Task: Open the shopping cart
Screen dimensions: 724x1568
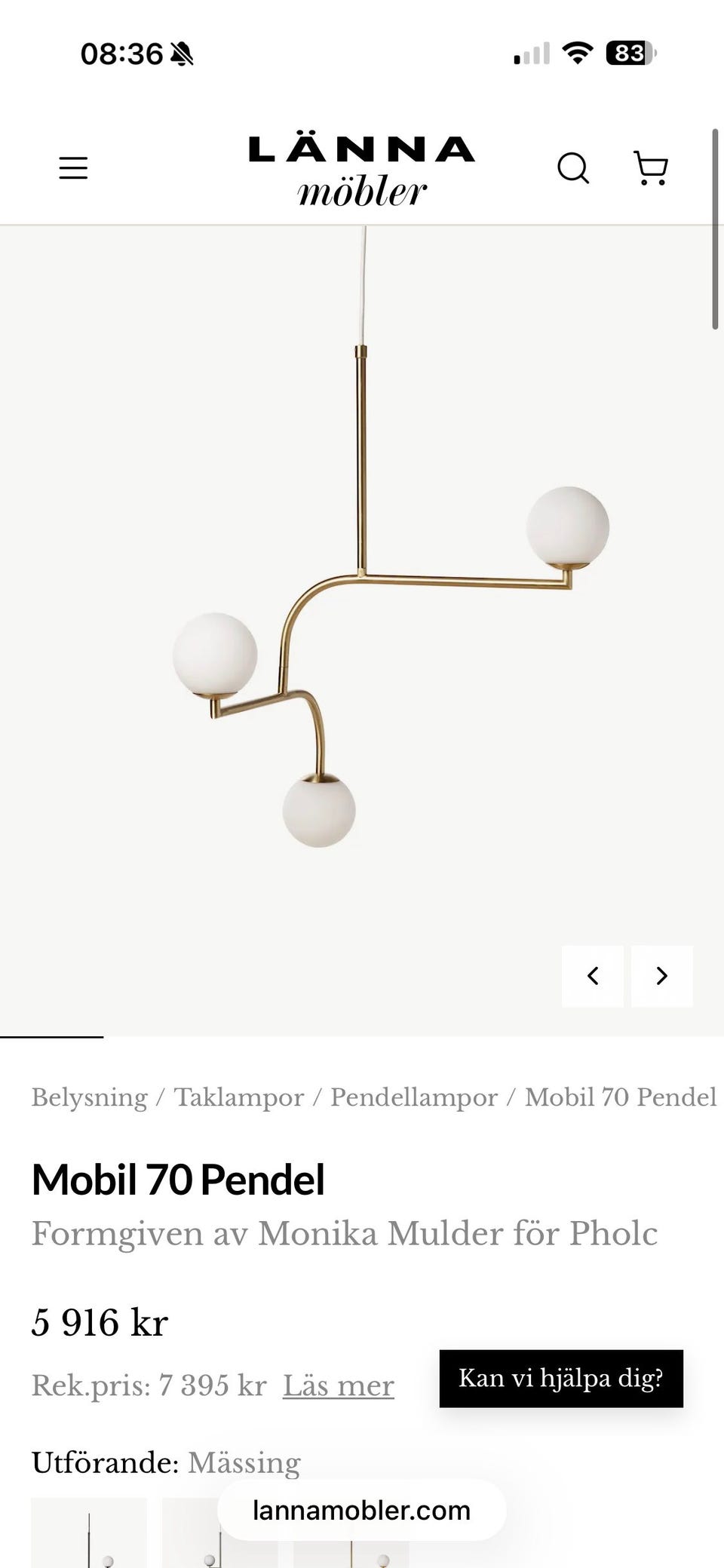Action: click(651, 167)
